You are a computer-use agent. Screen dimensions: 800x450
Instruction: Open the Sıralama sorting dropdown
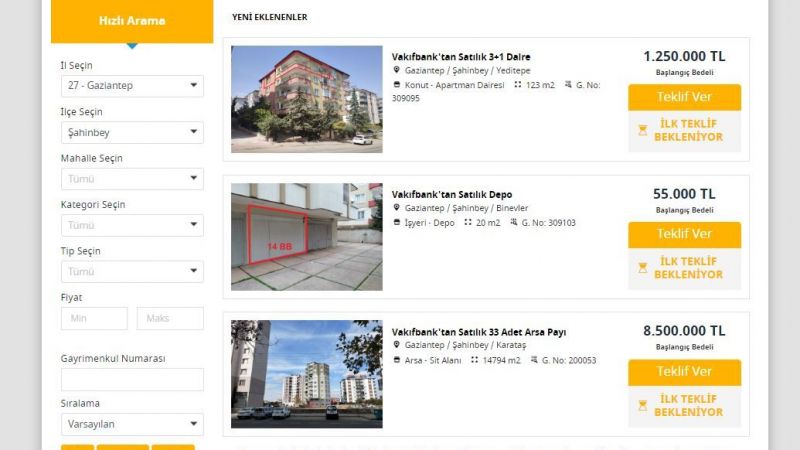(x=132, y=424)
